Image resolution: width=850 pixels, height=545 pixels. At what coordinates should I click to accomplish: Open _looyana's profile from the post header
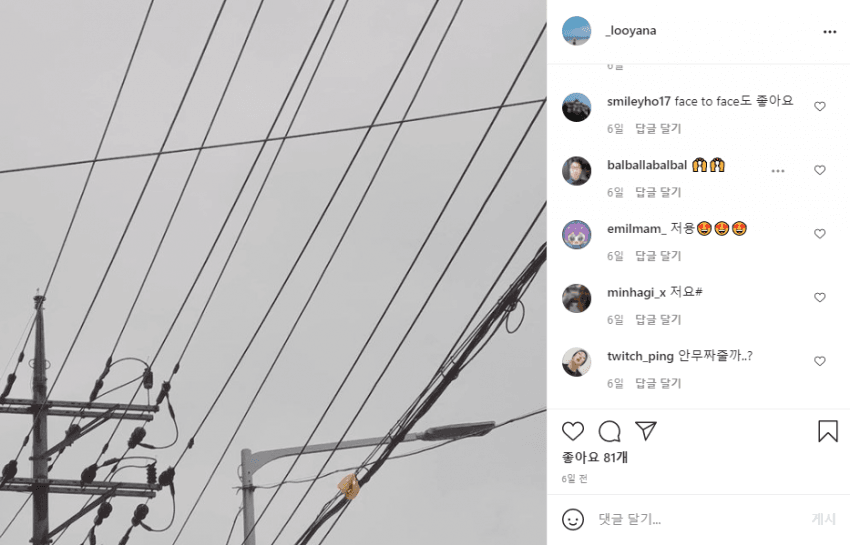(x=631, y=31)
